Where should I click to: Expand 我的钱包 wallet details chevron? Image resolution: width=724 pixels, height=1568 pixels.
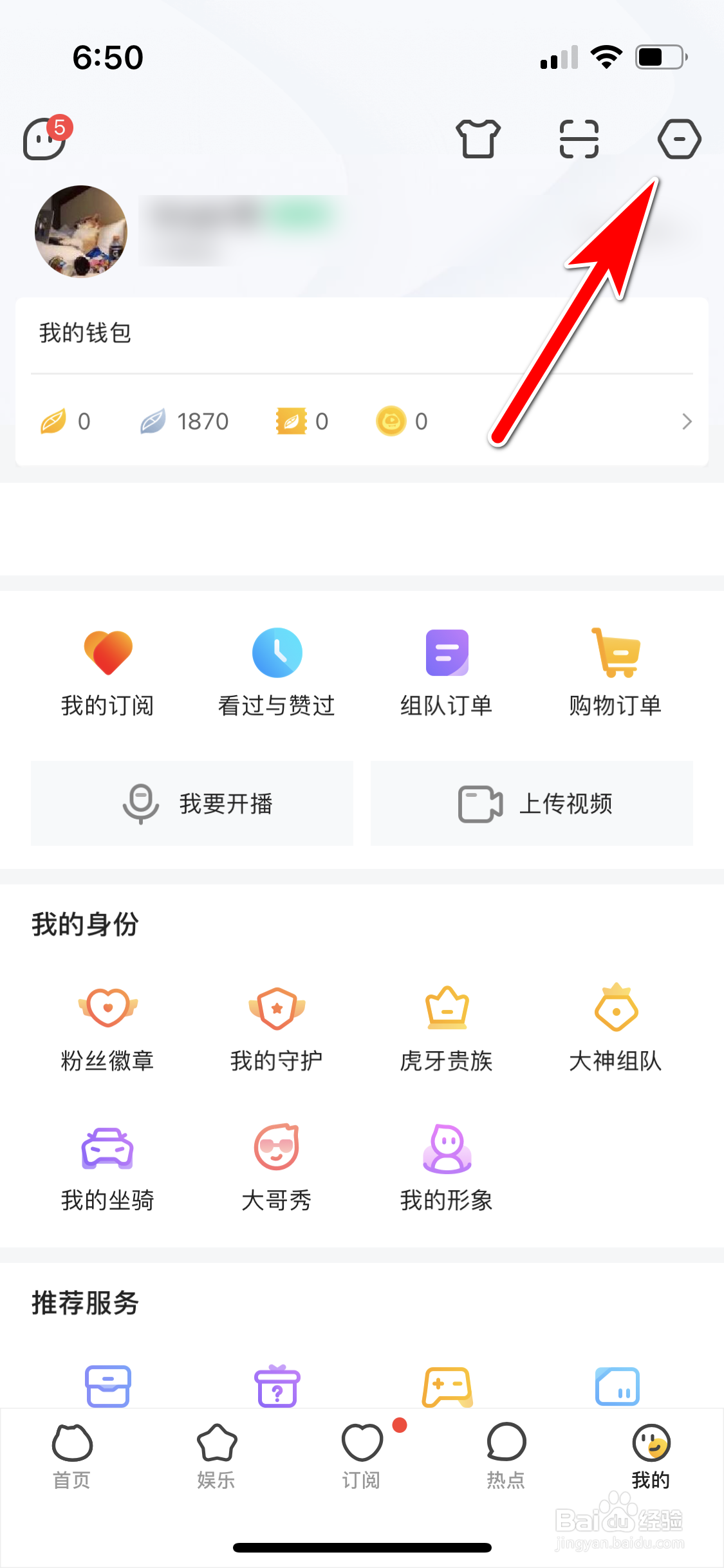687,422
